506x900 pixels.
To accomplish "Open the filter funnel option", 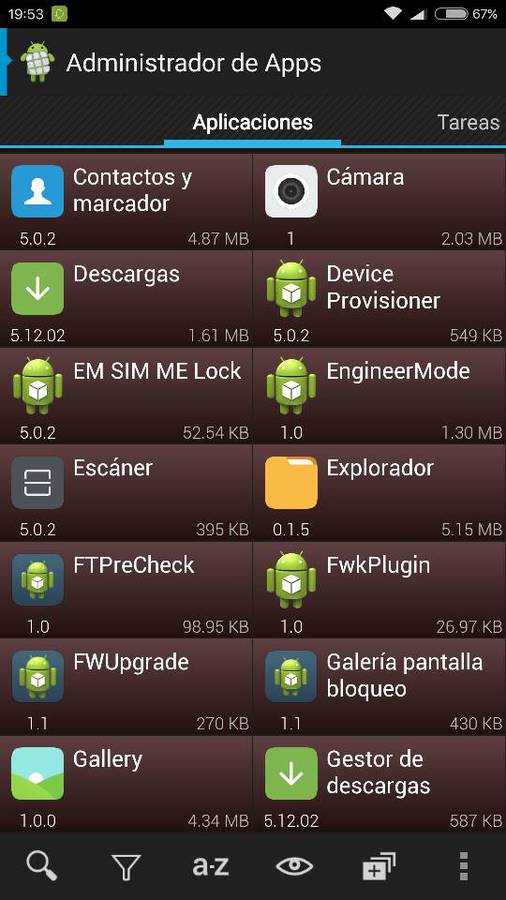I will (x=126, y=866).
